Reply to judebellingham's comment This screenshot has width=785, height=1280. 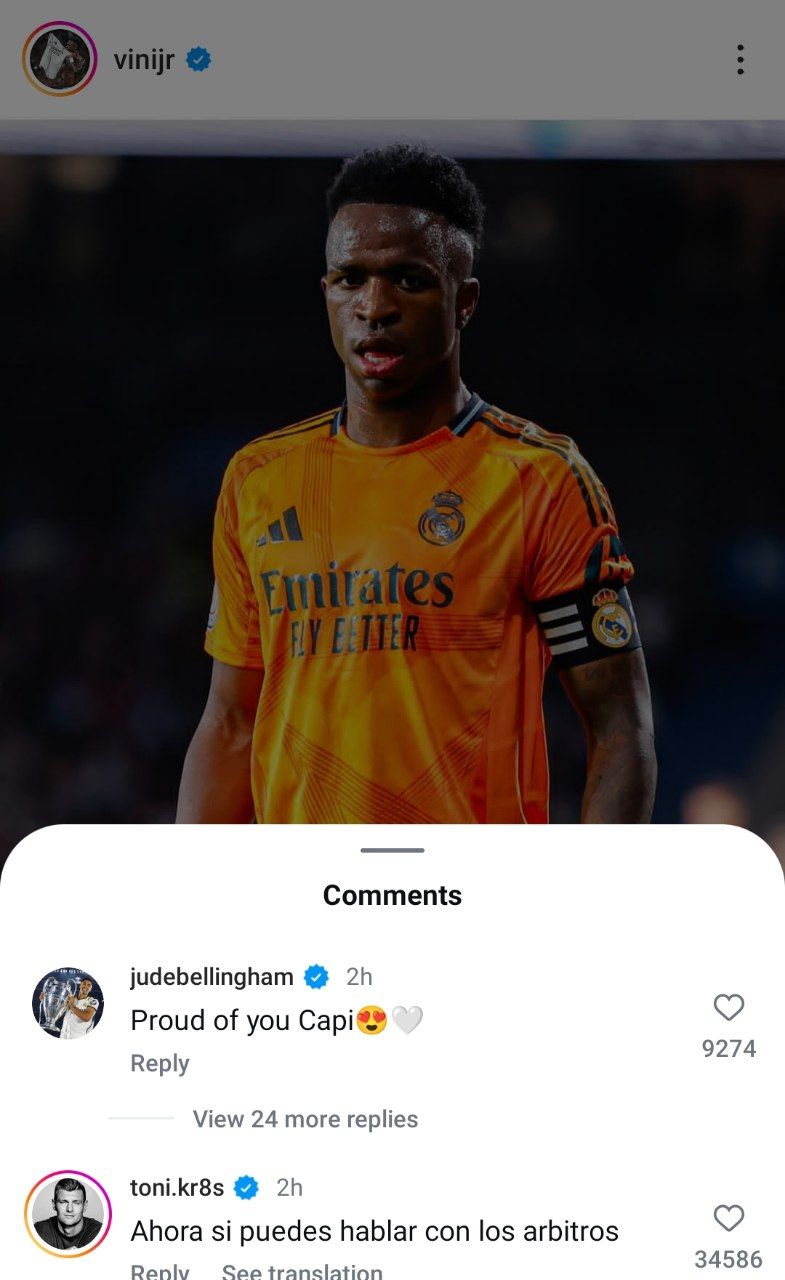pos(159,1064)
